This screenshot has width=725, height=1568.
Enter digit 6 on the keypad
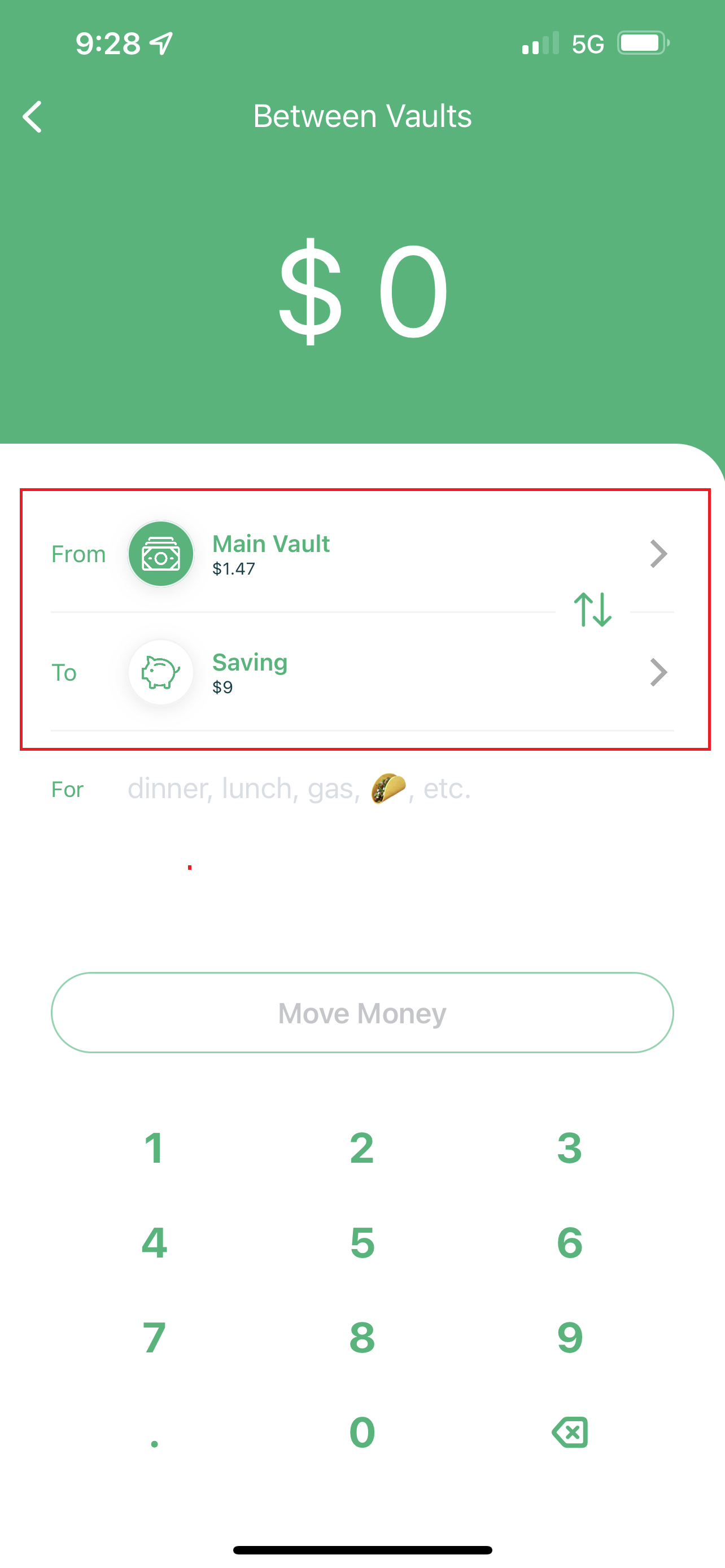570,1243
